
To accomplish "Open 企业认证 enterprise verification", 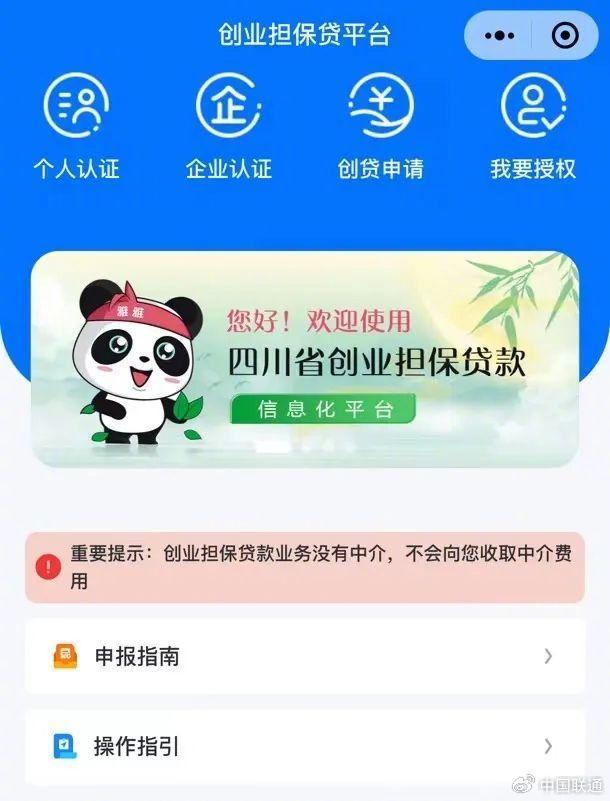I will point(229,126).
